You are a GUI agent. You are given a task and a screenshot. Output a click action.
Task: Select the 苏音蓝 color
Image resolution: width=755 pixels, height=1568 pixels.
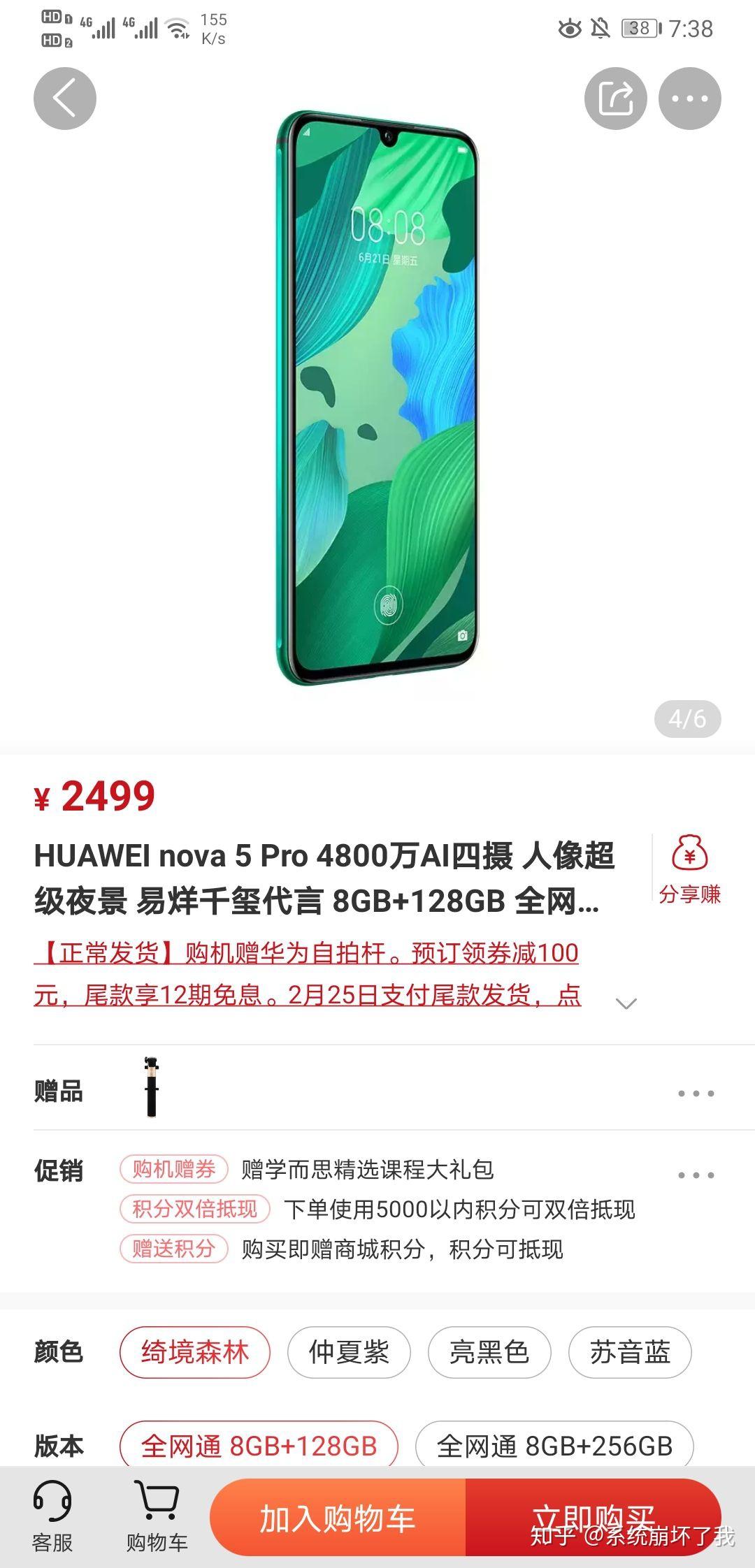(630, 1352)
